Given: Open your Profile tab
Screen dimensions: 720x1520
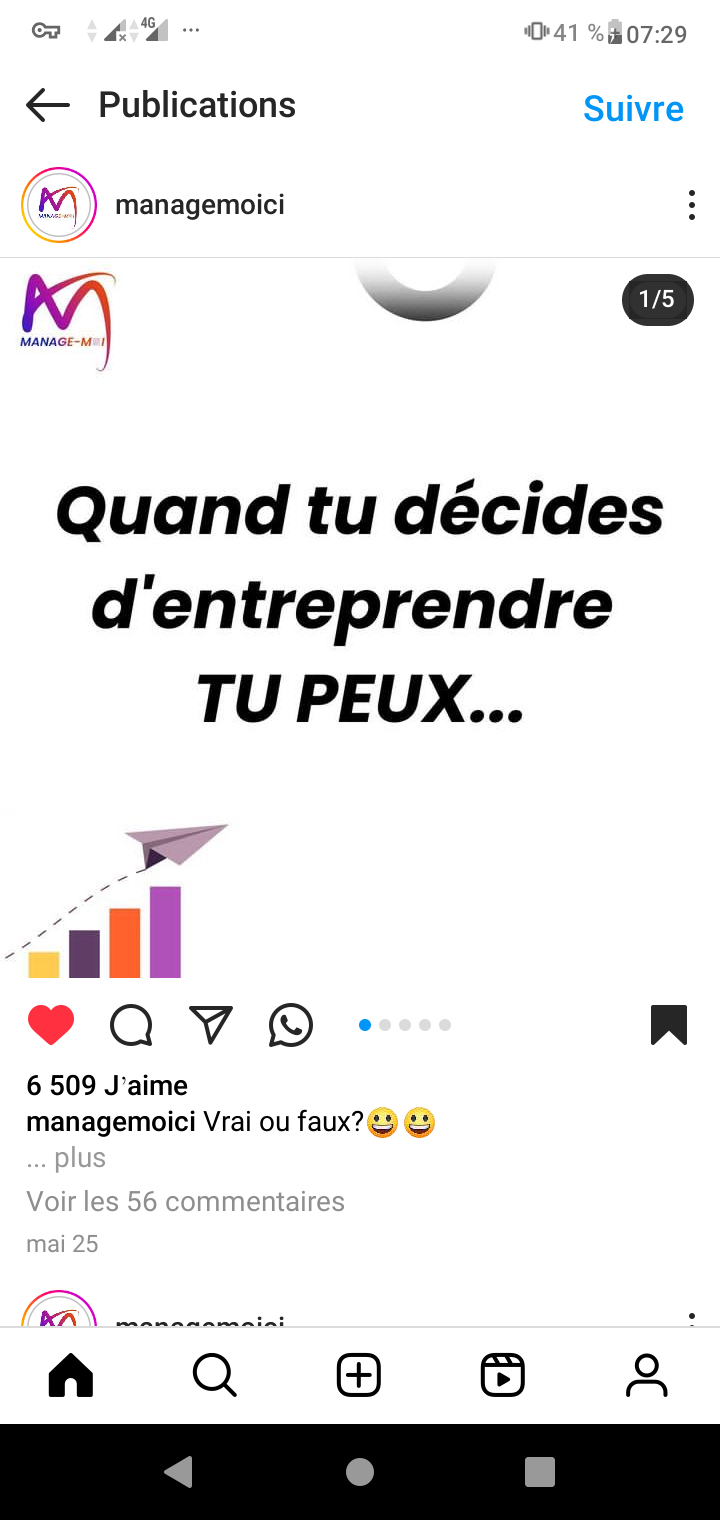Looking at the screenshot, I should tap(647, 1376).
